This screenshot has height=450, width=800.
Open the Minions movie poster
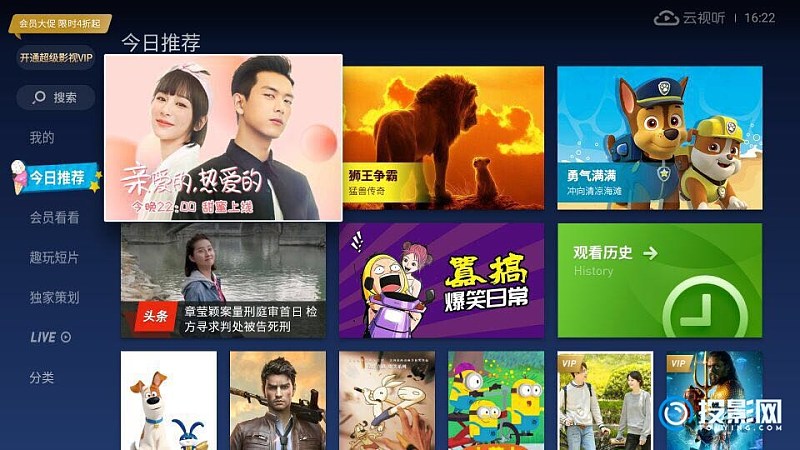coord(495,400)
